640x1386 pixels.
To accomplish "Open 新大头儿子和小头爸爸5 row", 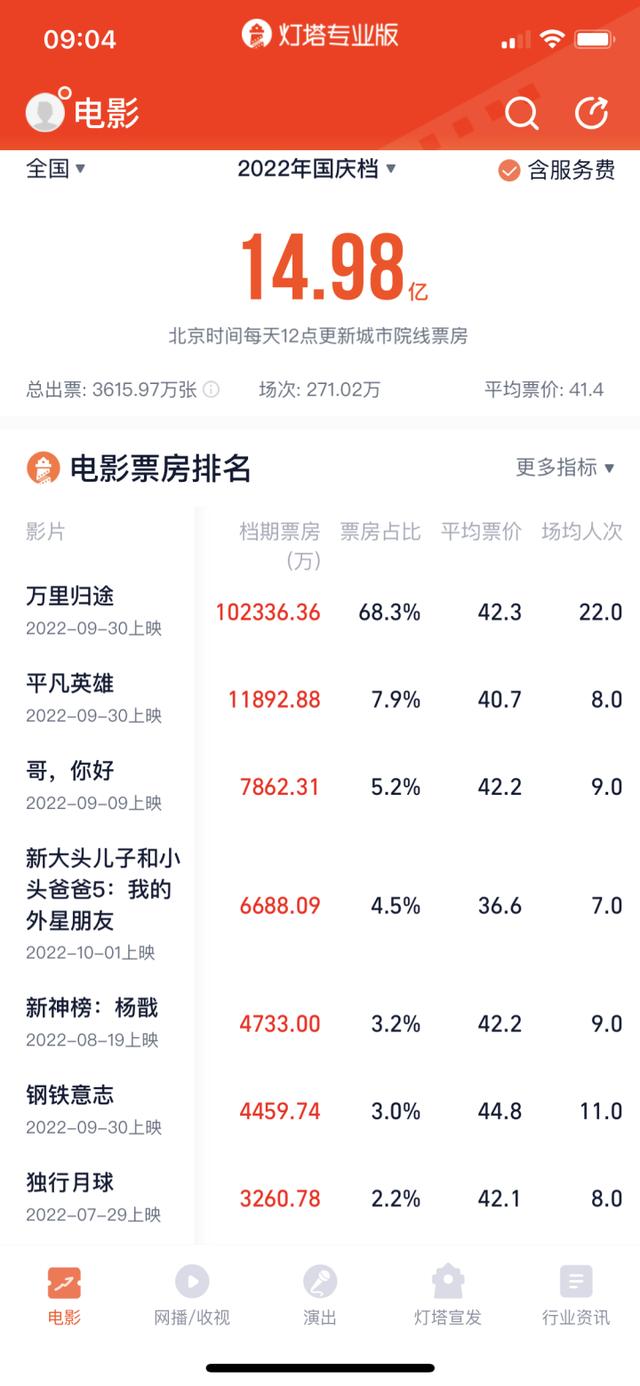I will [320, 904].
